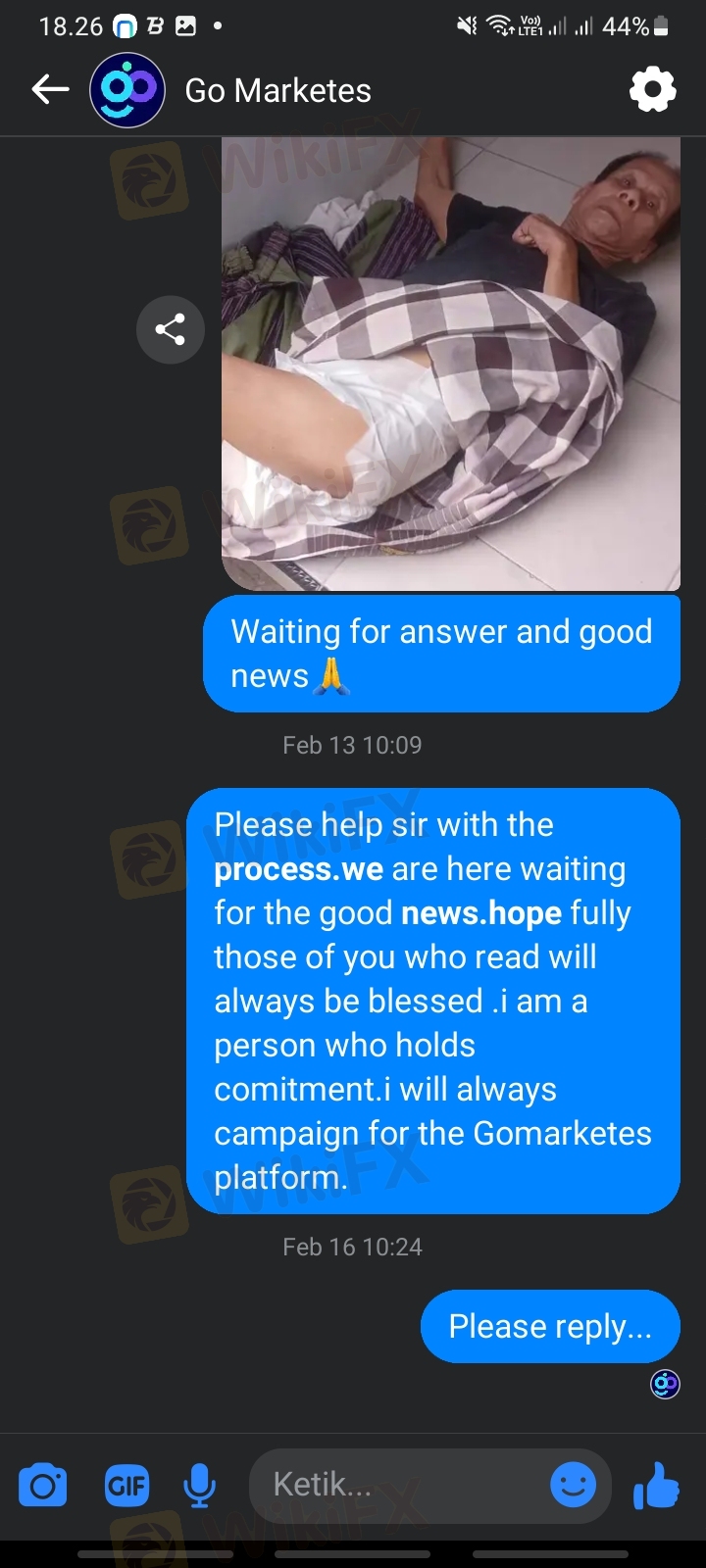Open chat settings gear icon

(x=652, y=90)
